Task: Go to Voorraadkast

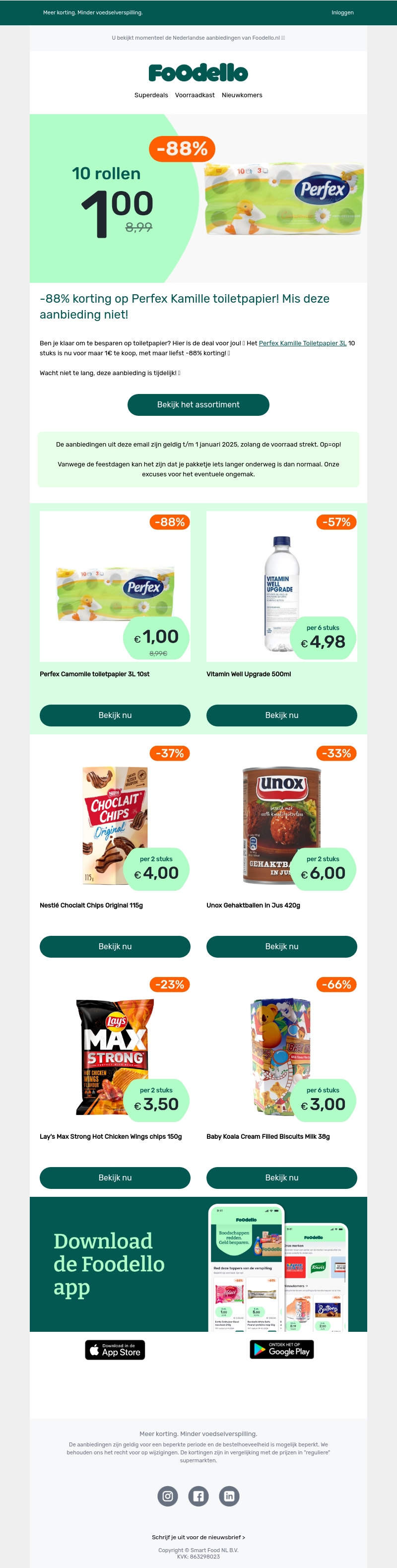Action: (195, 95)
